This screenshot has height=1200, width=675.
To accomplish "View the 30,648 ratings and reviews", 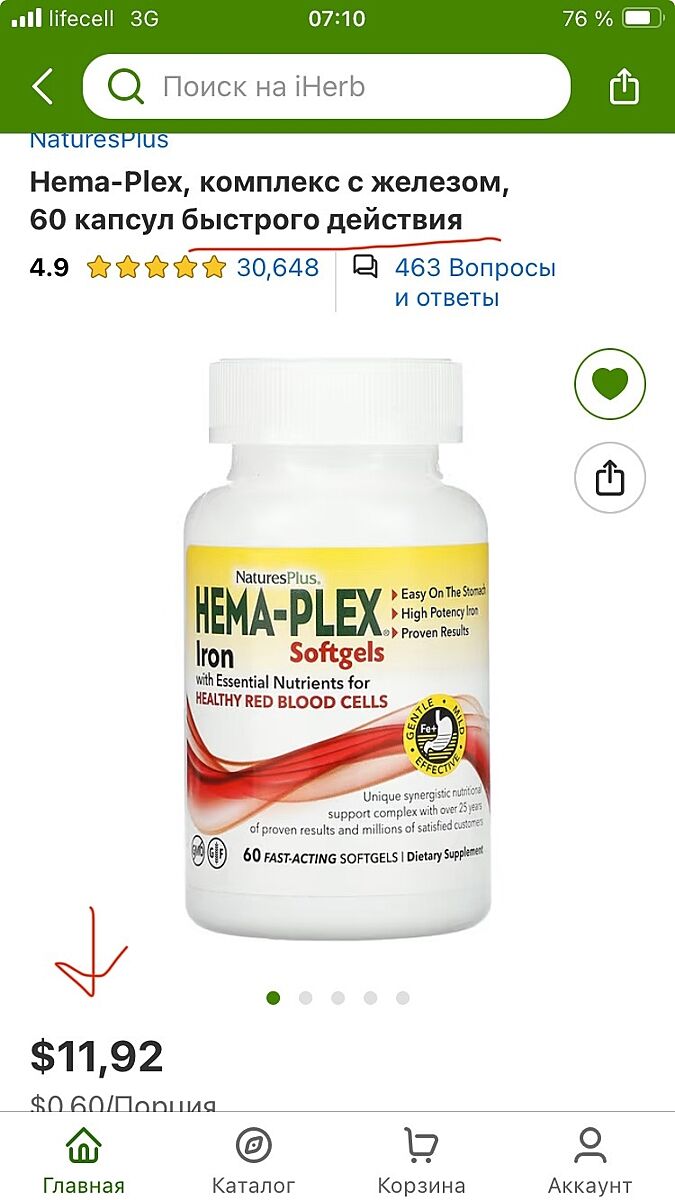I will pyautogui.click(x=277, y=268).
